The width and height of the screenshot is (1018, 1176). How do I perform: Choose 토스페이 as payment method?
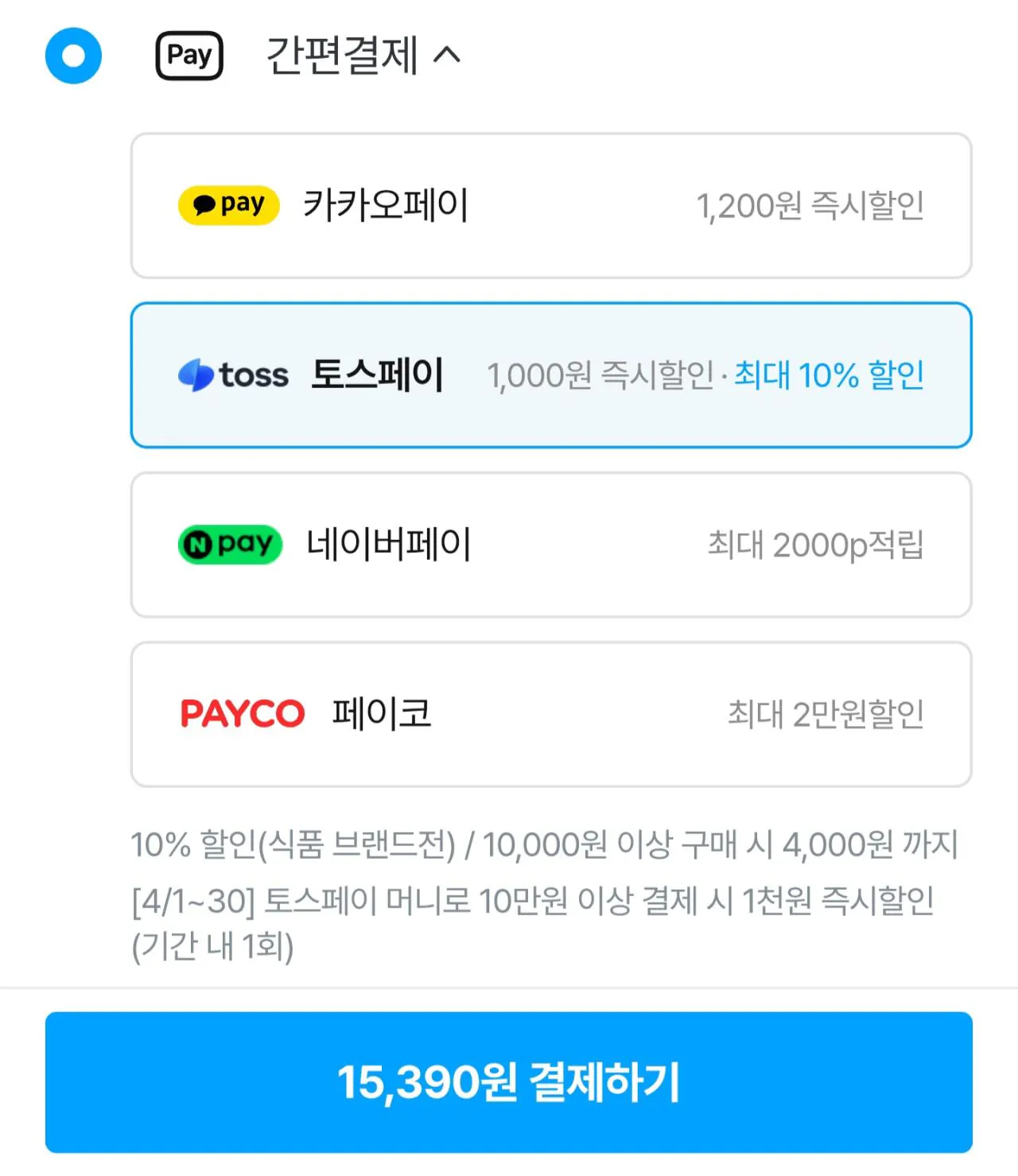click(550, 375)
